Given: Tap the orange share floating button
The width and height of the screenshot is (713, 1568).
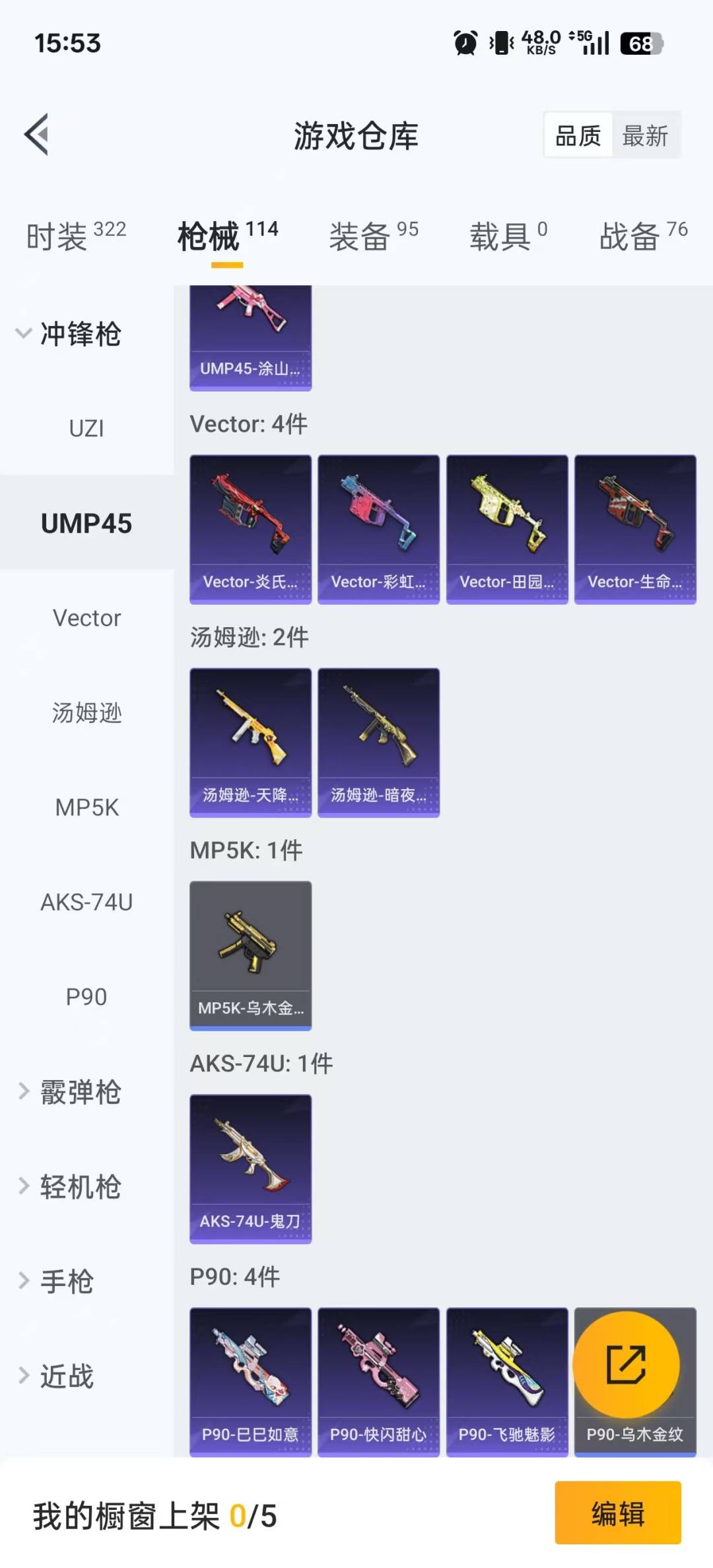Looking at the screenshot, I should (625, 1364).
